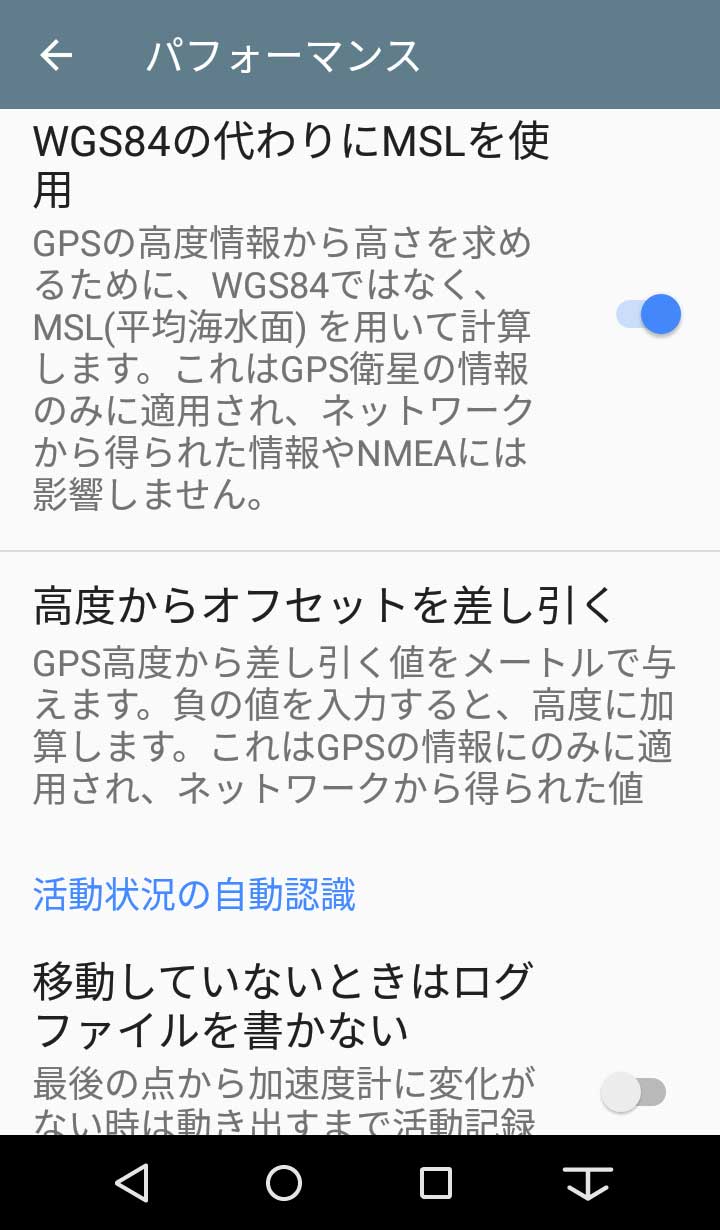
Task: Open the 高度からオフセットを差し引く setting
Action: pyautogui.click(x=324, y=606)
